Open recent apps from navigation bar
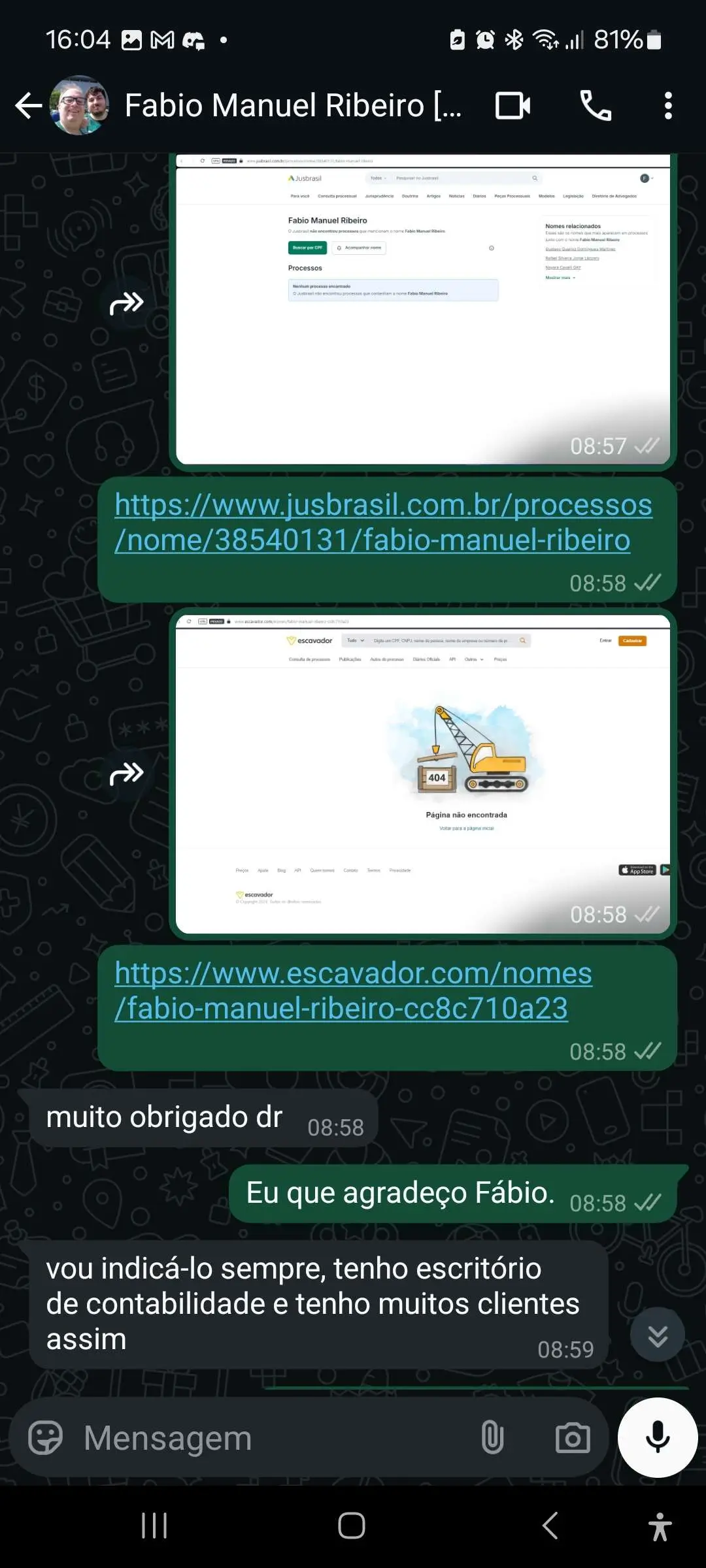Image resolution: width=706 pixels, height=1568 pixels. click(154, 1526)
